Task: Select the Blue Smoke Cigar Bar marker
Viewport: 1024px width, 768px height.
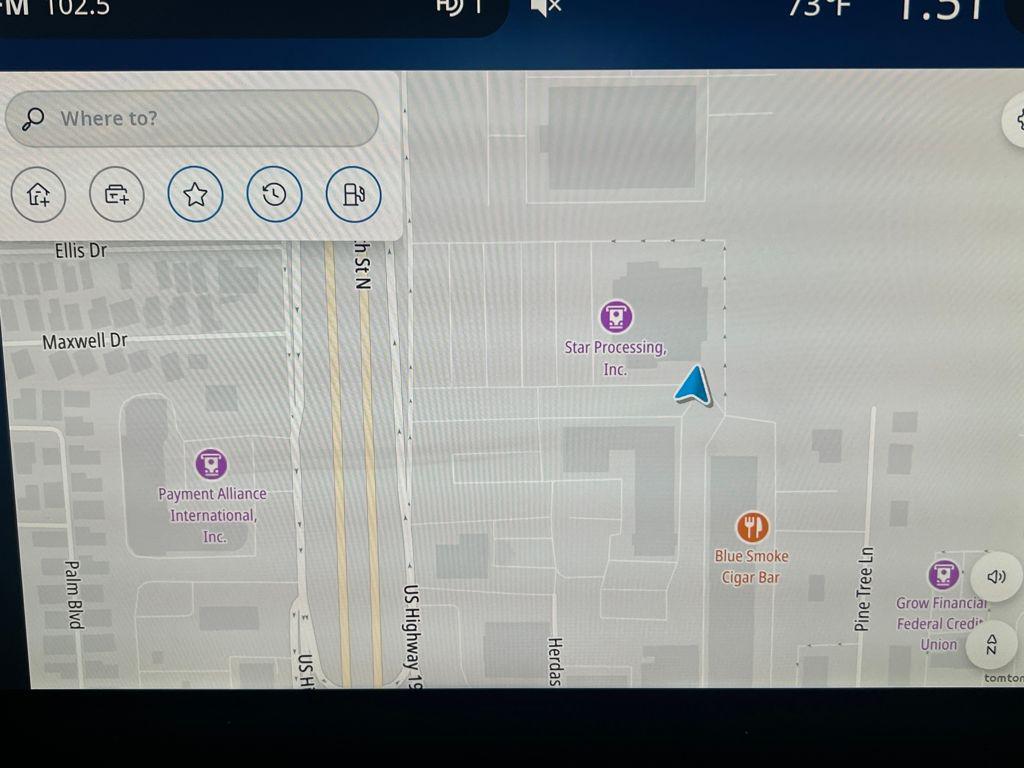Action: (752, 526)
